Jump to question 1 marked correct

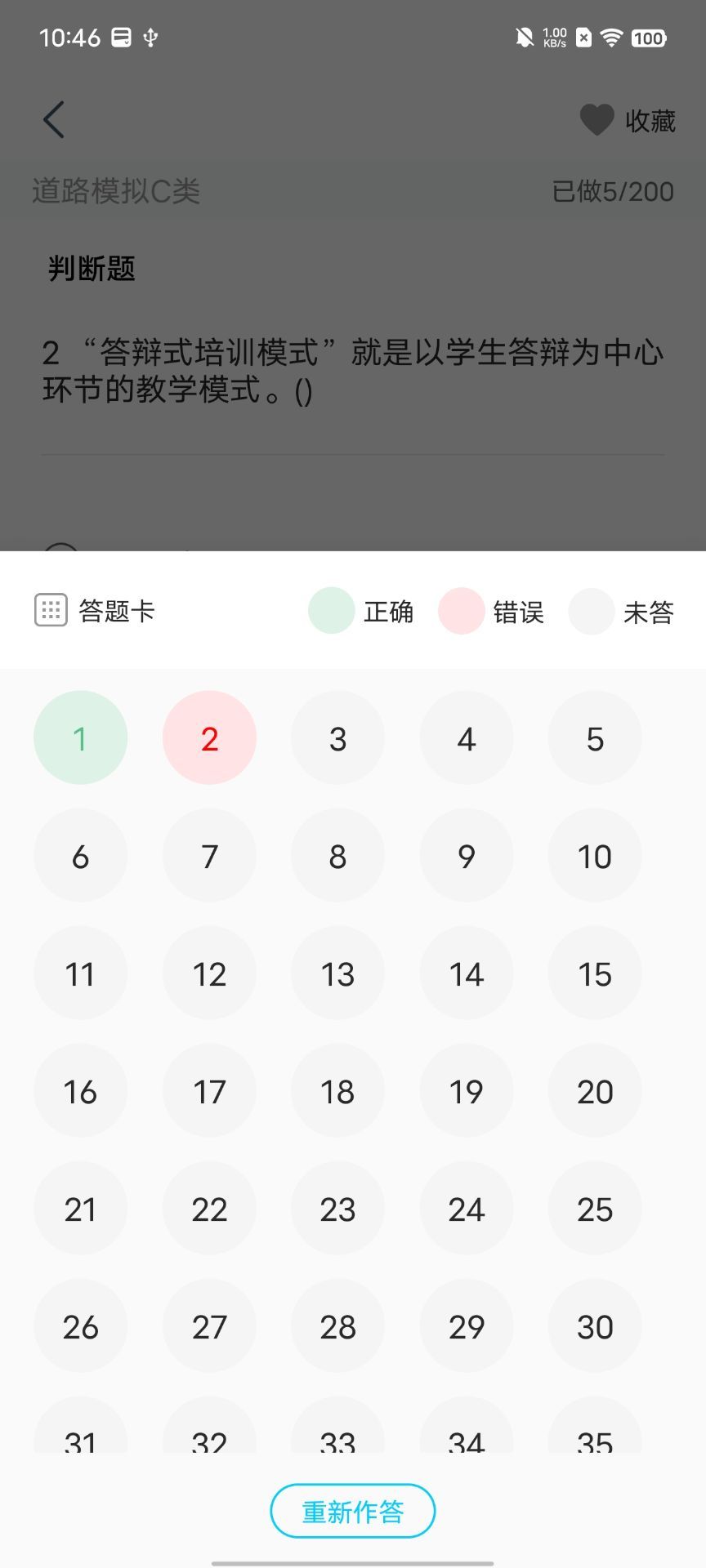[80, 737]
